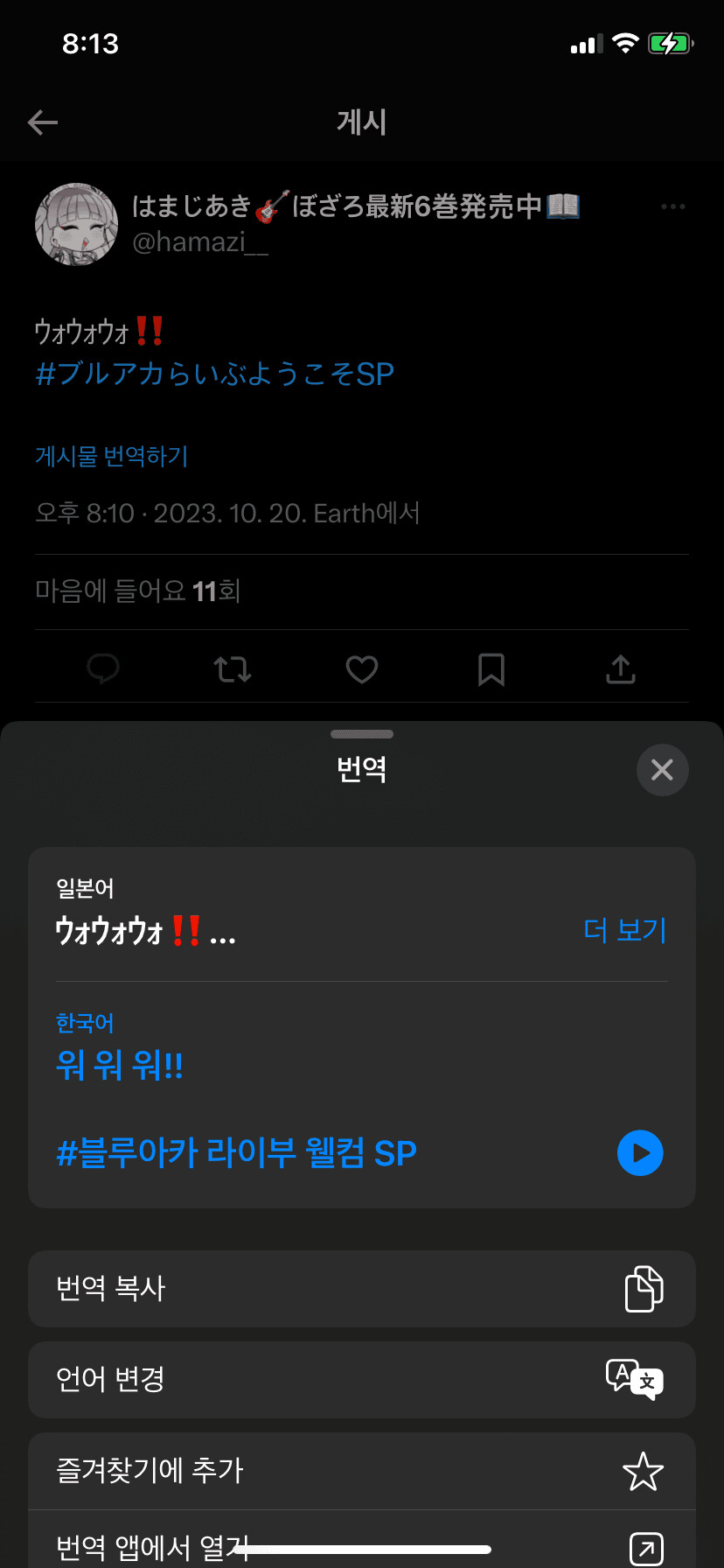Select 번역 복사 to copy translation
The height and width of the screenshot is (1568, 724).
coord(362,1289)
